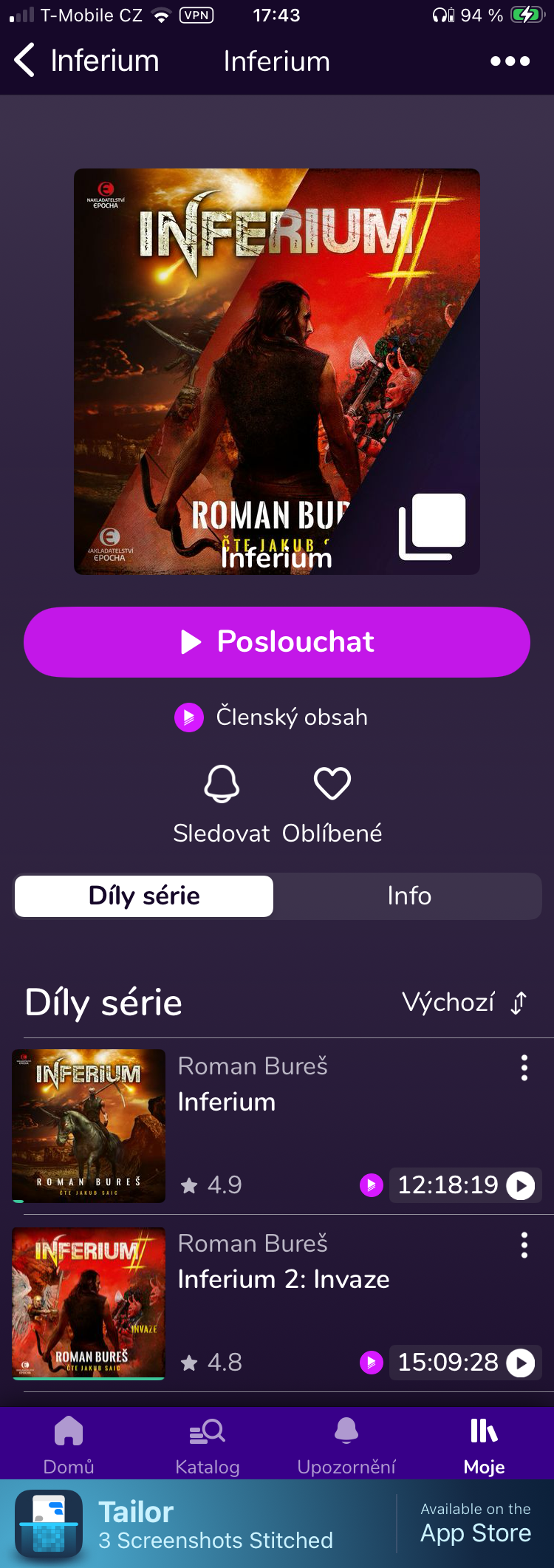554x1568 pixels.
Task: Play Inferium 2: Invaze at 15:09:28
Action: [521, 1363]
